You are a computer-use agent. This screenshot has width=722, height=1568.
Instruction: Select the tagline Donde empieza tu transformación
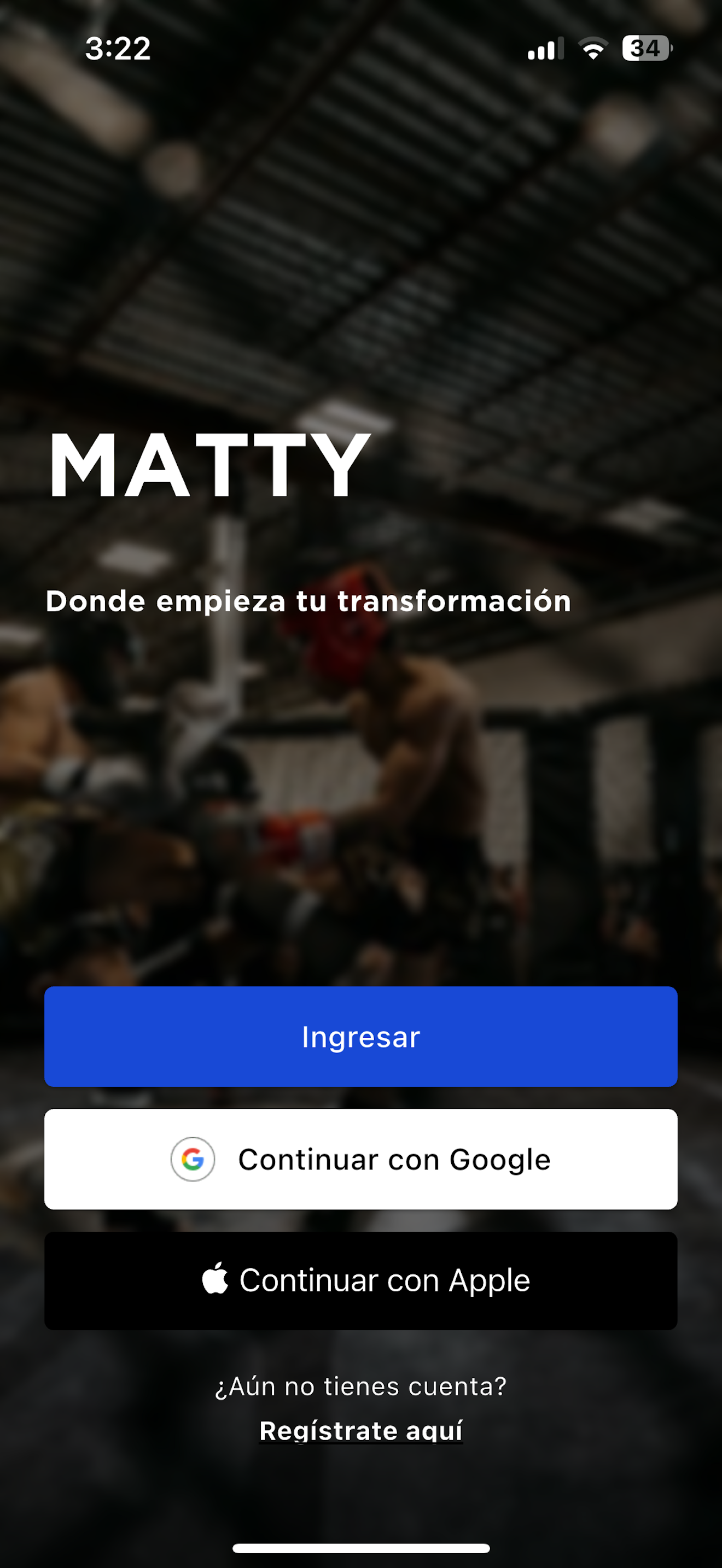pyautogui.click(x=308, y=602)
